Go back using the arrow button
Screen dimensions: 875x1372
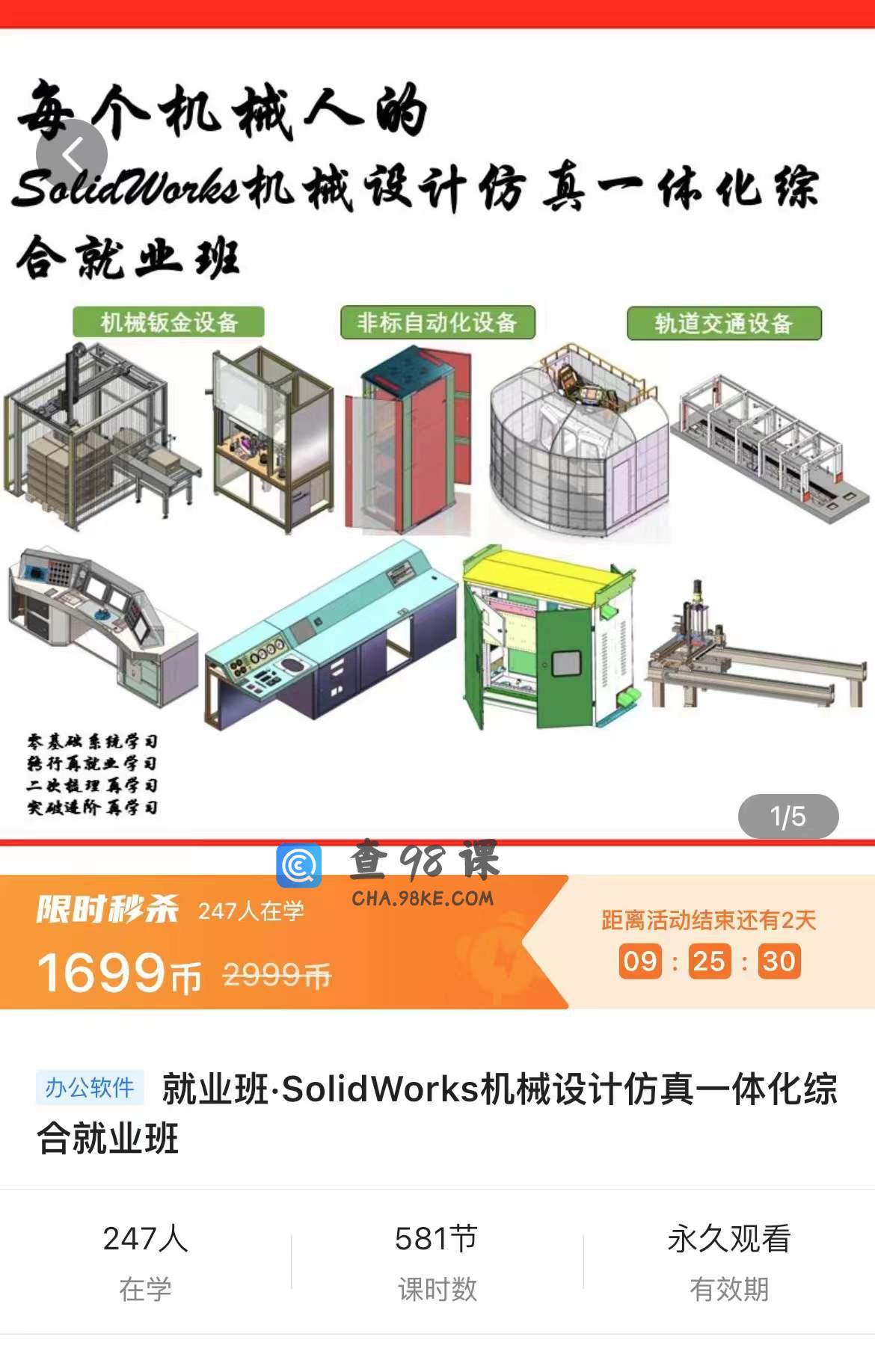[72, 155]
